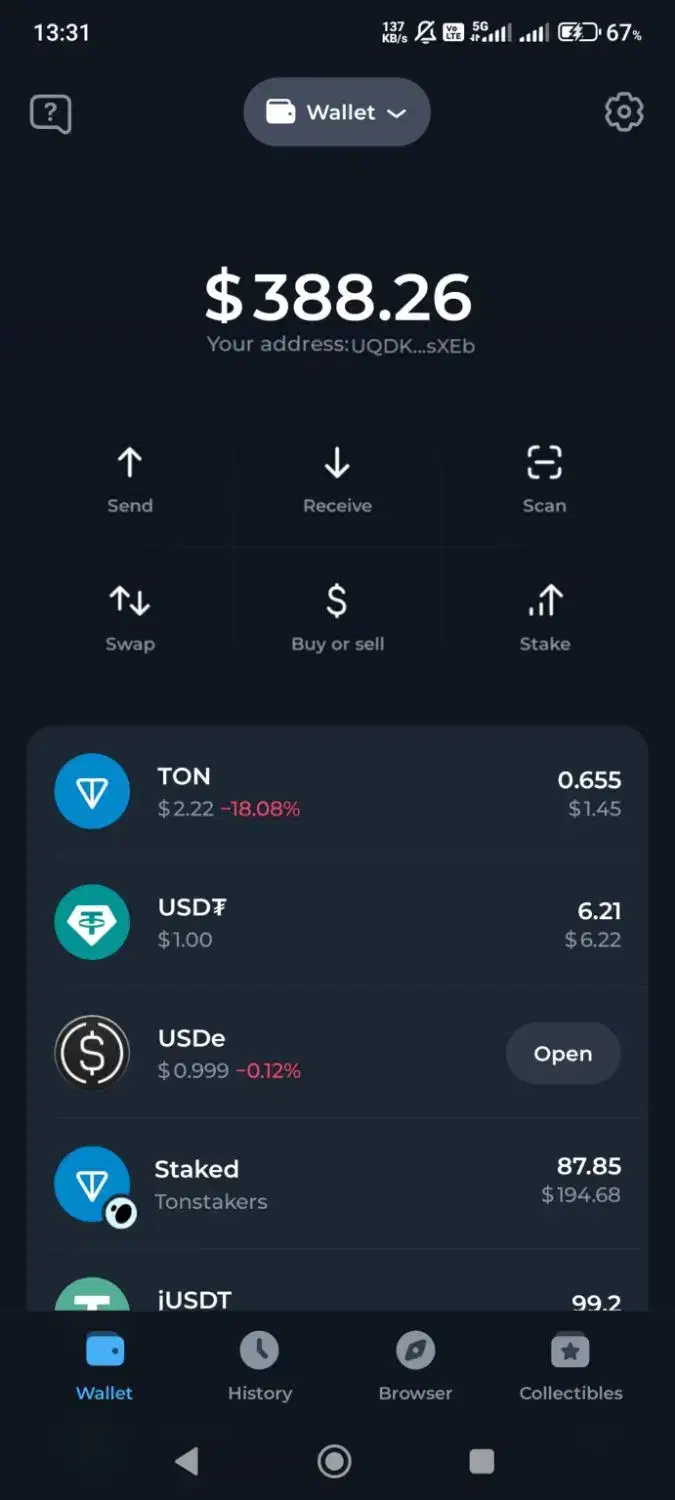Switch to the History tab

(x=259, y=1366)
